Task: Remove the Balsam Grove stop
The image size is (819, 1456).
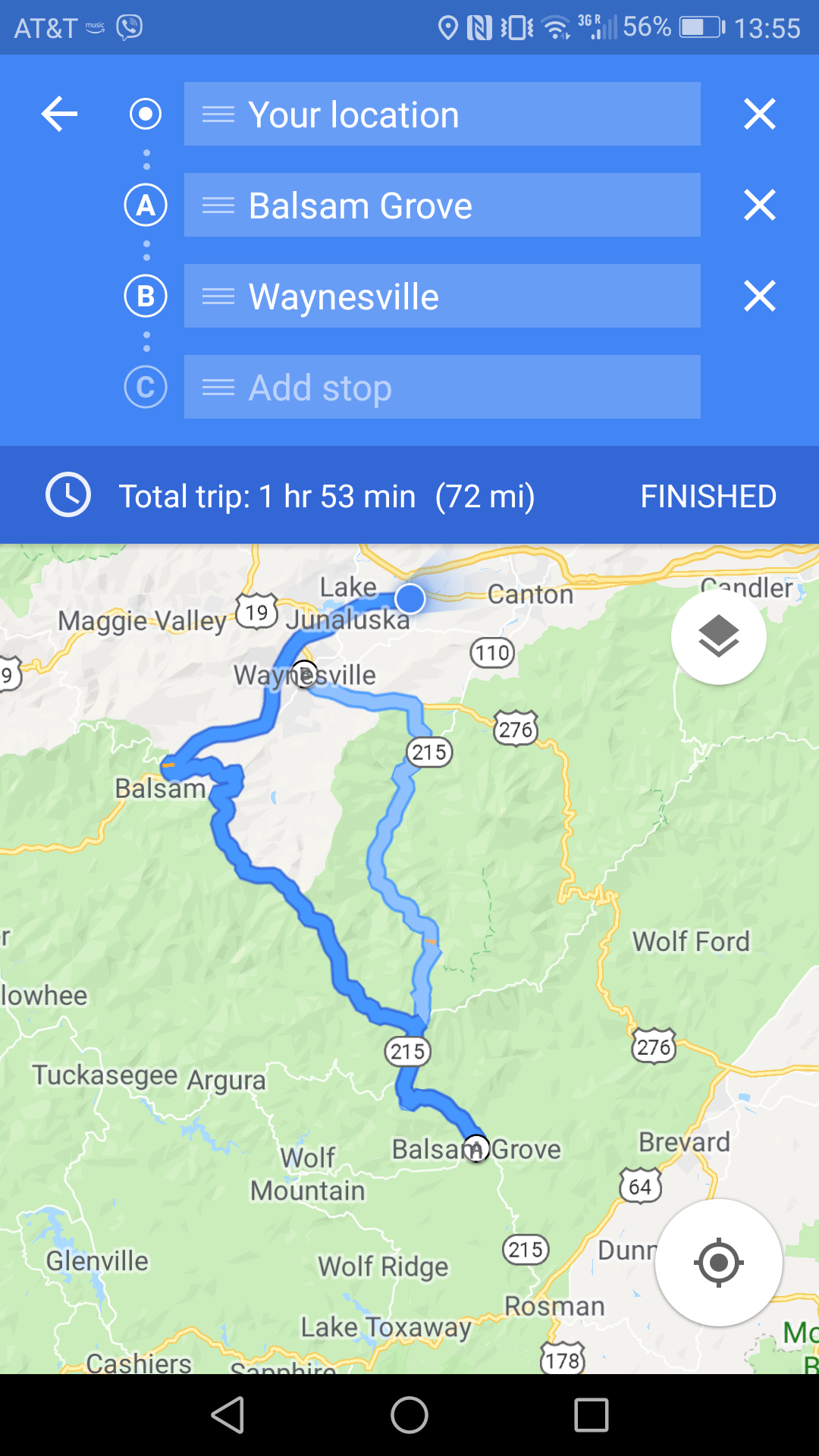Action: pyautogui.click(x=760, y=205)
